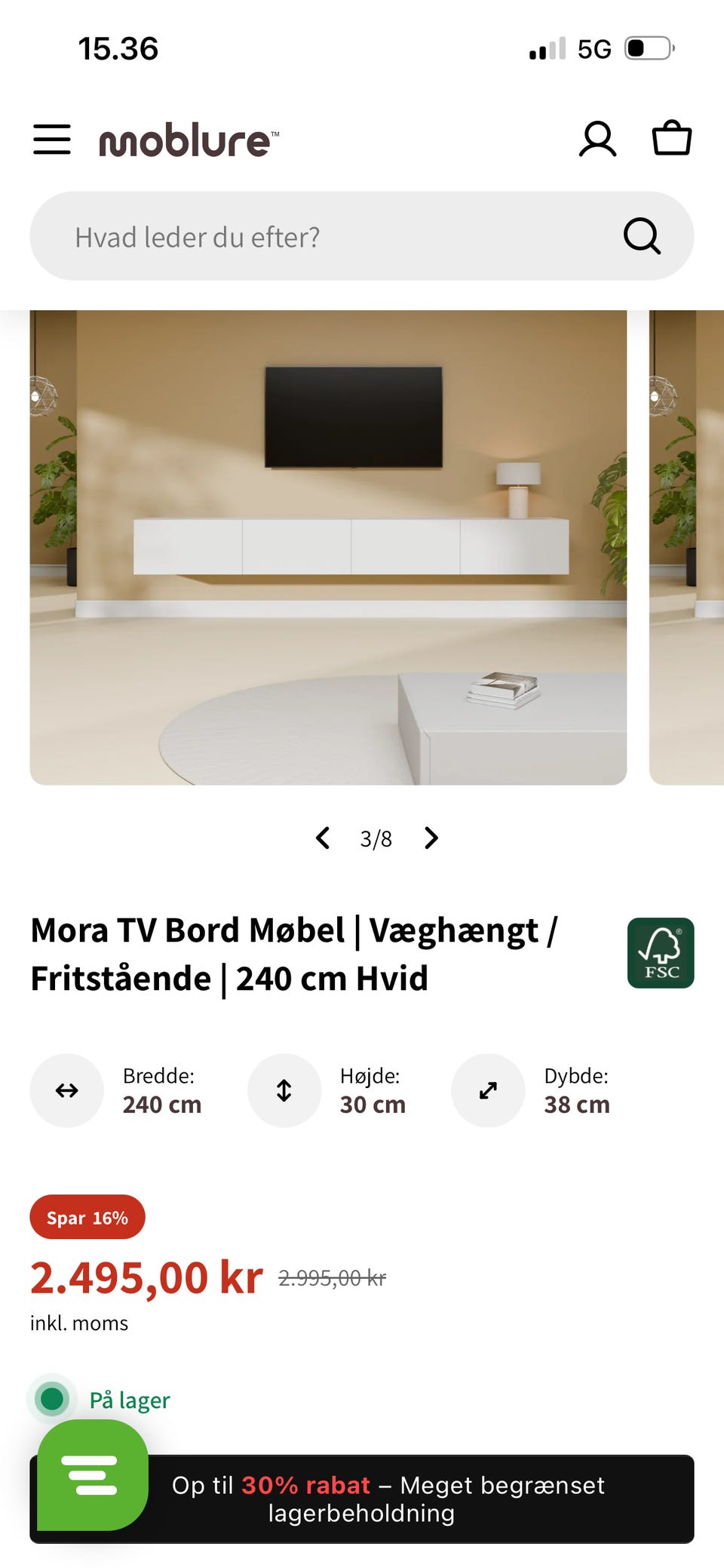This screenshot has height=1568, width=724.
Task: Click the FSC certification badge
Action: pos(661,952)
